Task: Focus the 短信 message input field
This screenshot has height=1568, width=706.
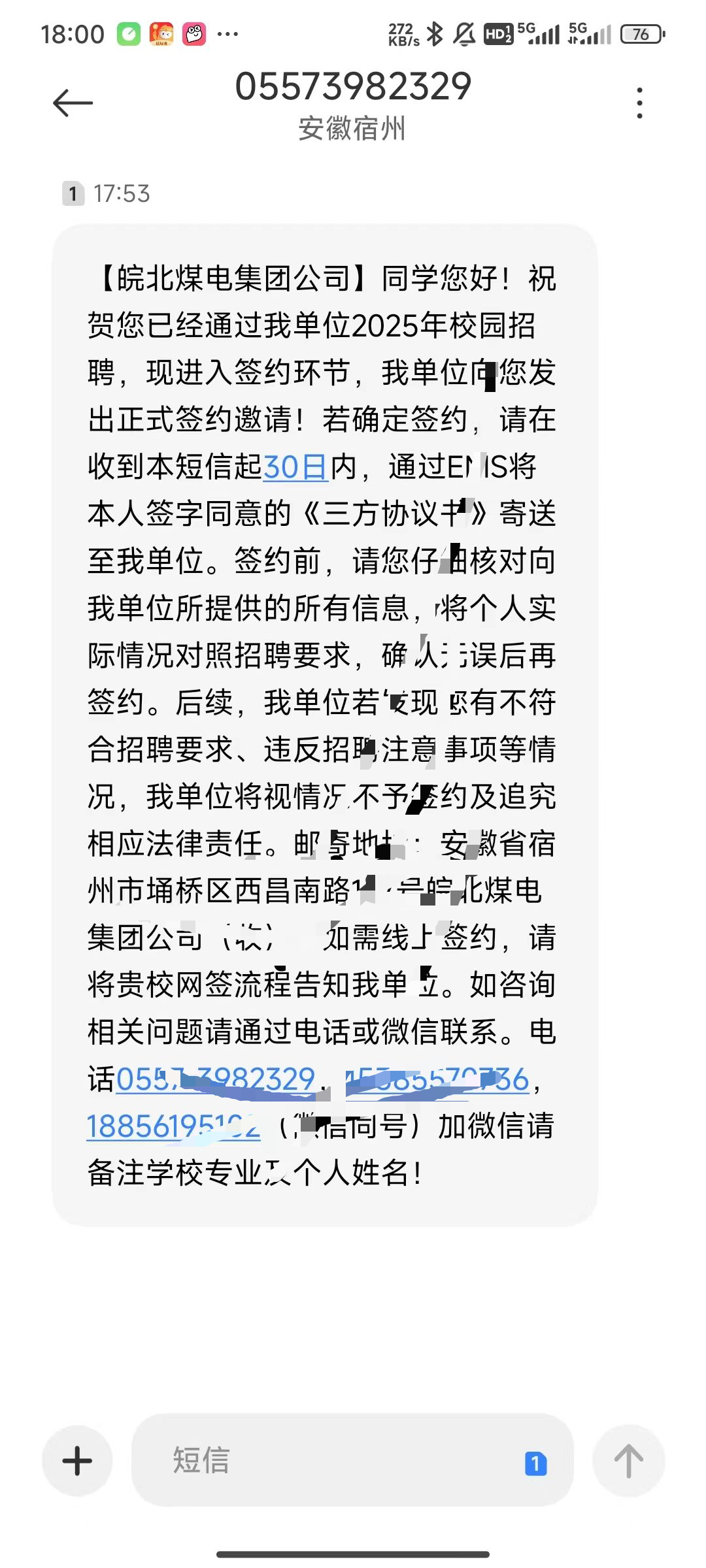Action: coord(327,1461)
